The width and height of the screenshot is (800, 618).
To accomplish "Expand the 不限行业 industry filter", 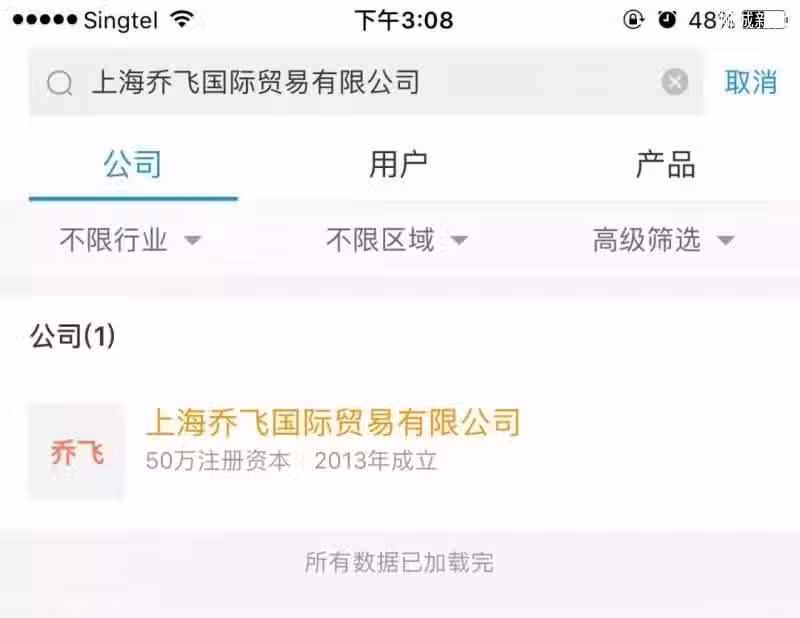I will pyautogui.click(x=130, y=240).
